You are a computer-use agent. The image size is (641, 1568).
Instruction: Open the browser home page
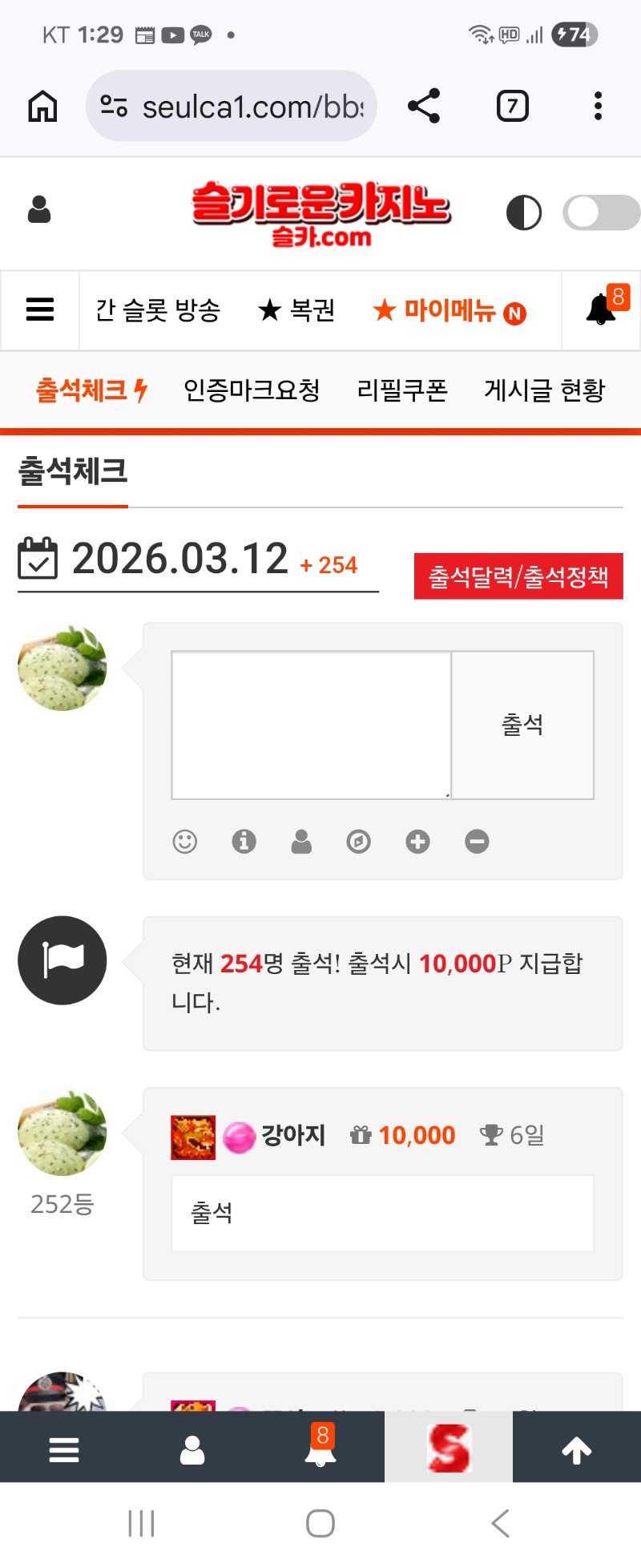tap(43, 106)
